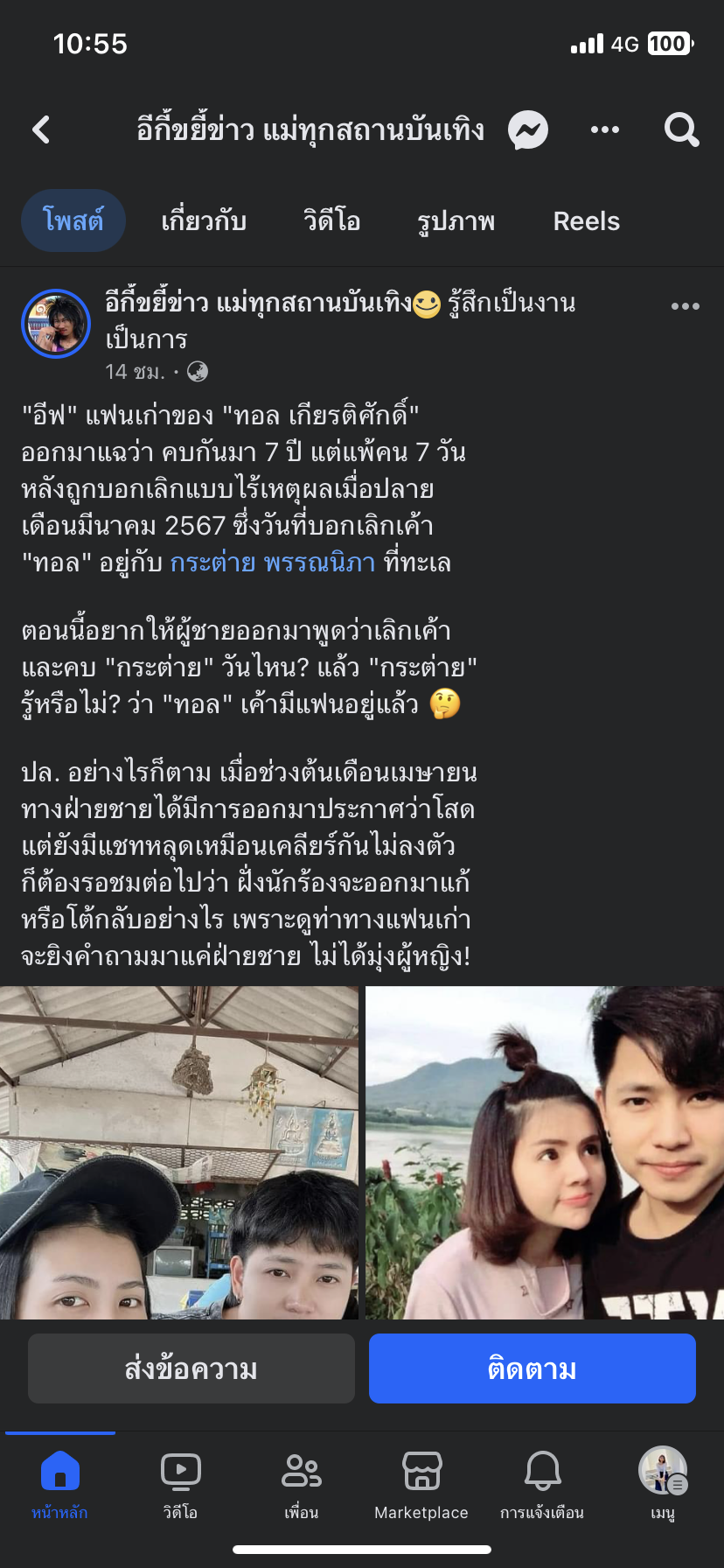Open the page's three-dot options menu
Image resolution: width=724 pixels, height=1568 pixels.
pos(604,130)
